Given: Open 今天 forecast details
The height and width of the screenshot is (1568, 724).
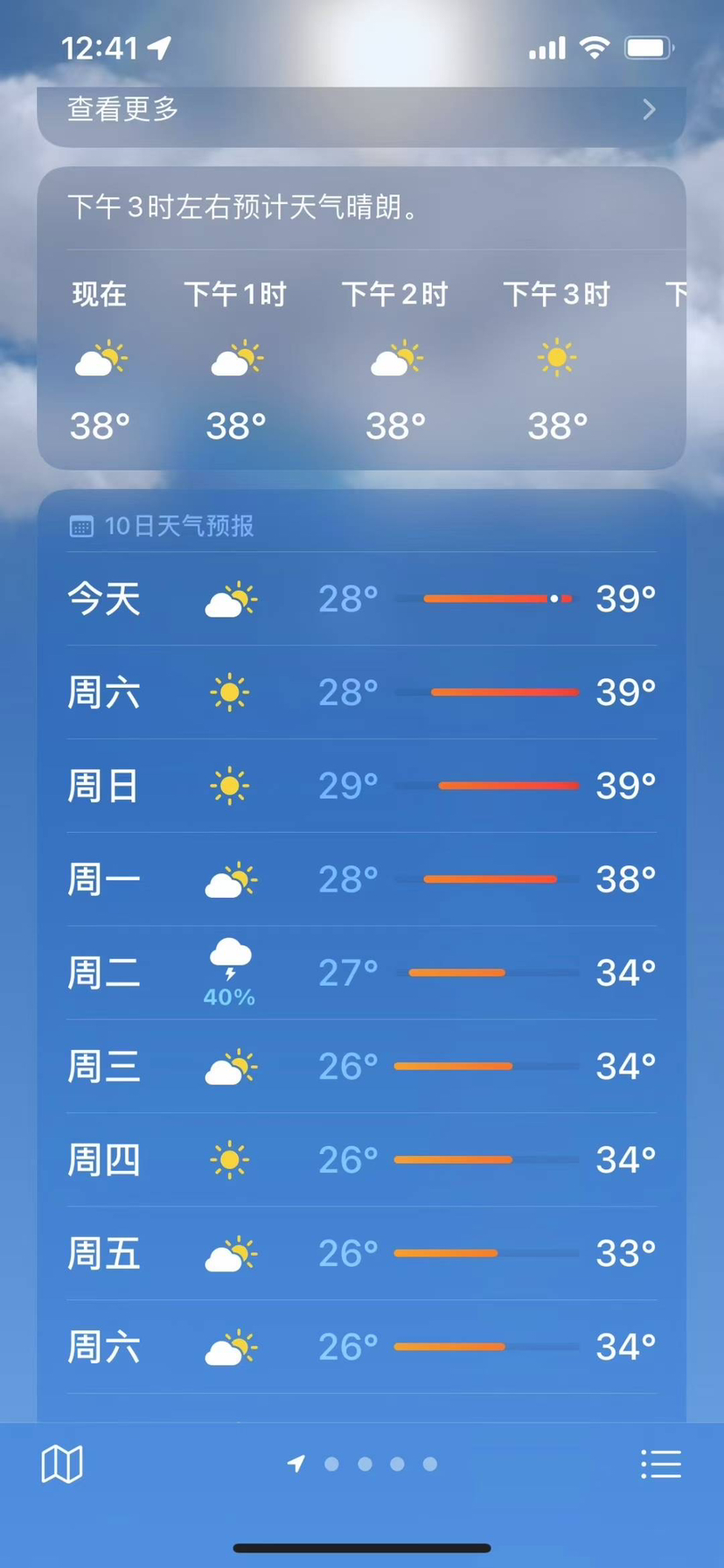Looking at the screenshot, I should [x=361, y=599].
